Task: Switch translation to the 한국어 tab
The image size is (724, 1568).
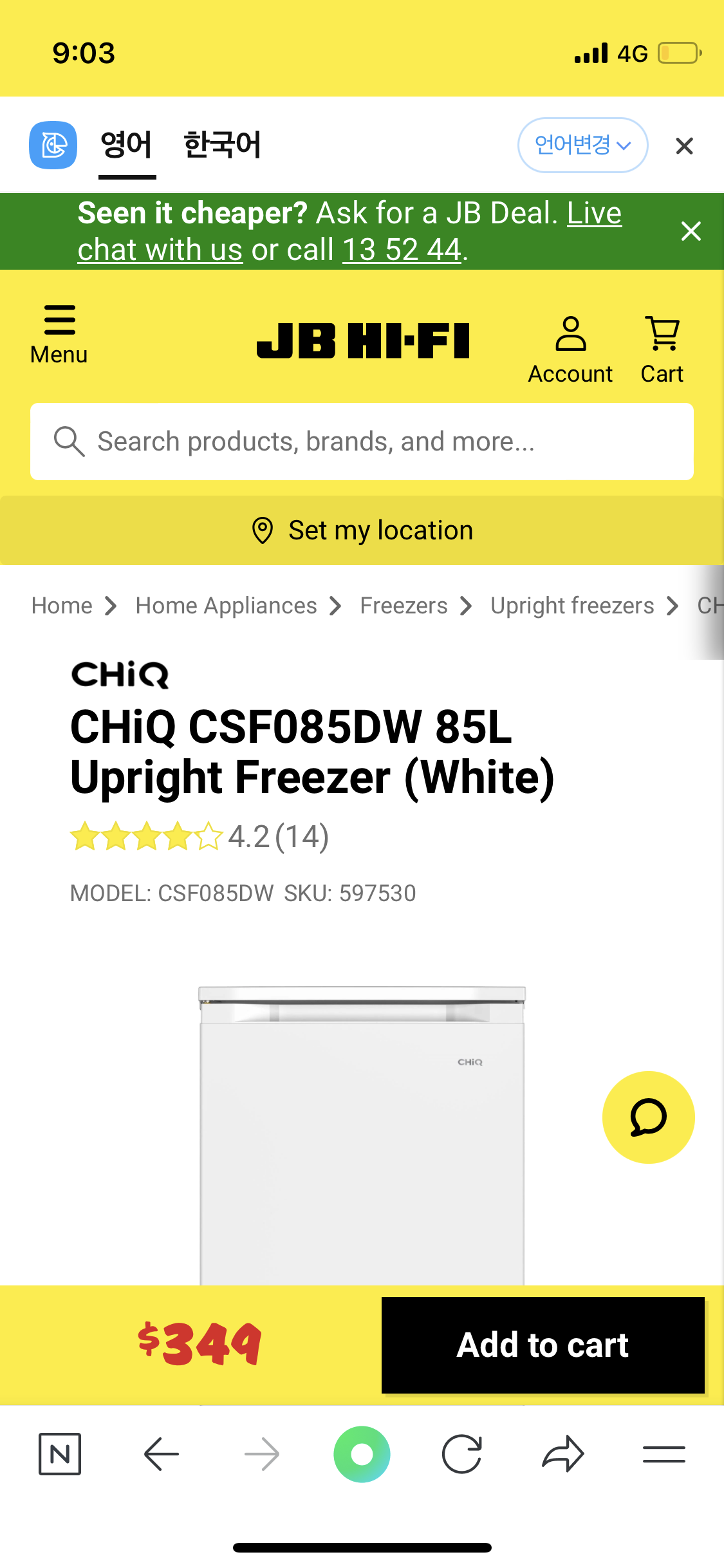Action: (x=221, y=145)
